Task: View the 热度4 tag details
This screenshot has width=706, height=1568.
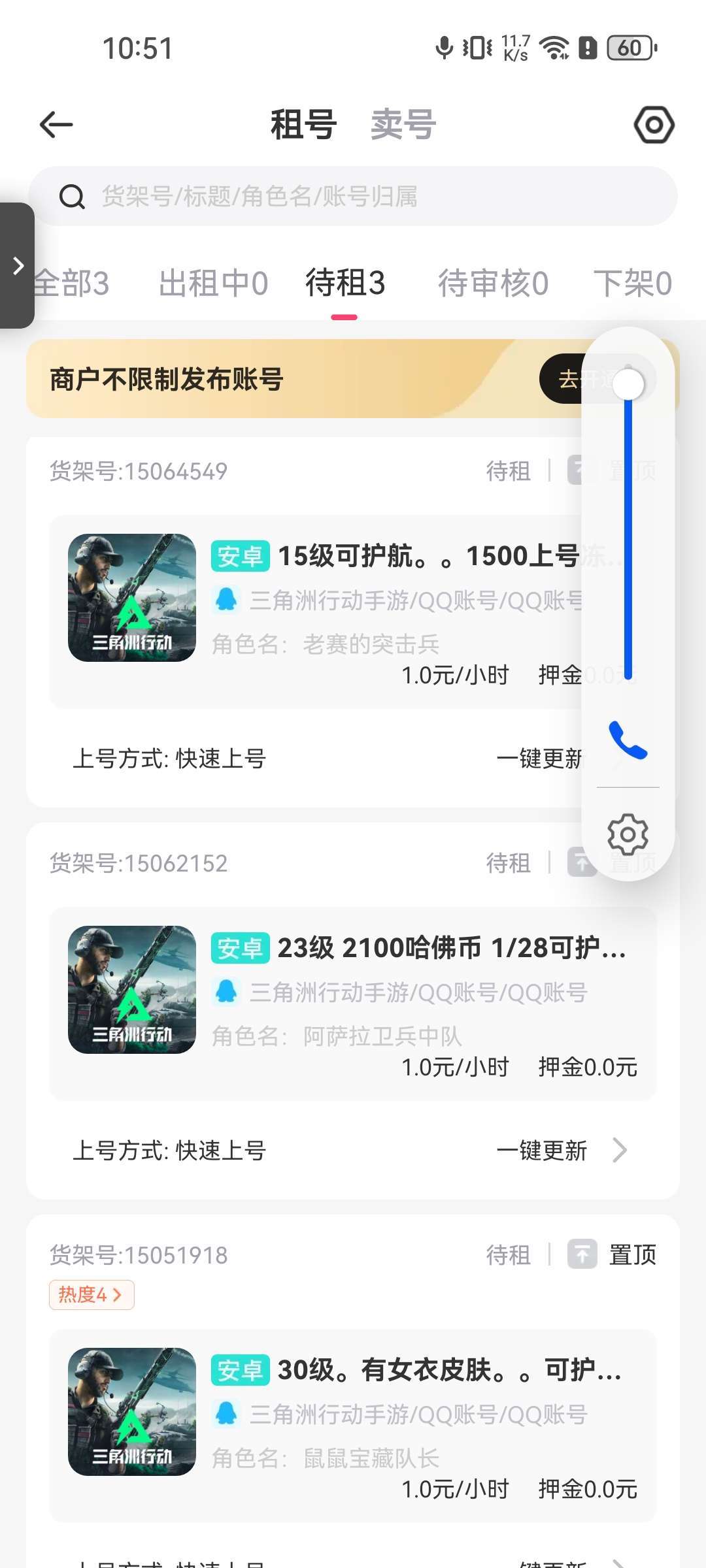Action: pyautogui.click(x=92, y=1295)
